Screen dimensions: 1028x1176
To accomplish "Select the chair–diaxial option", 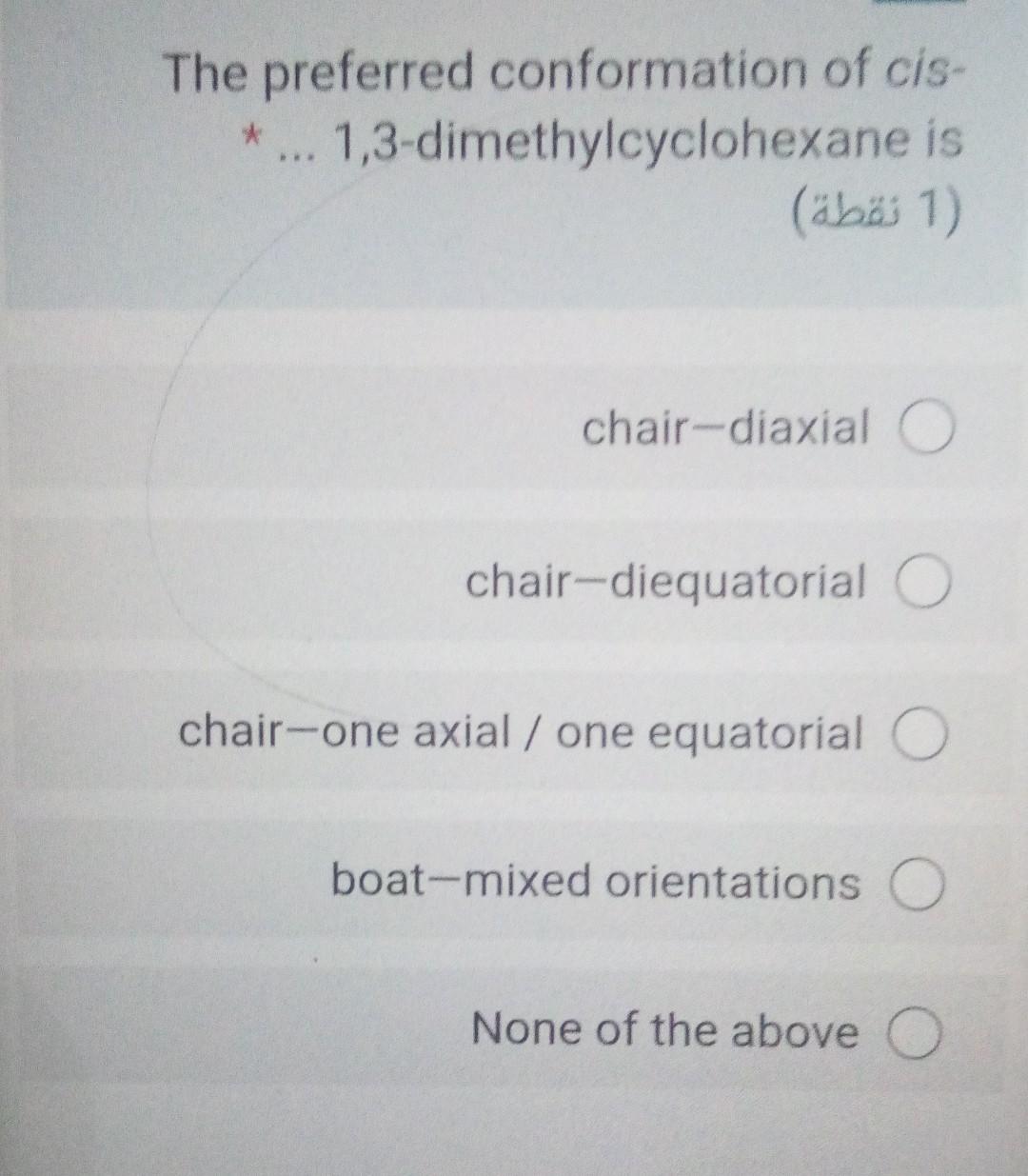I will (929, 429).
